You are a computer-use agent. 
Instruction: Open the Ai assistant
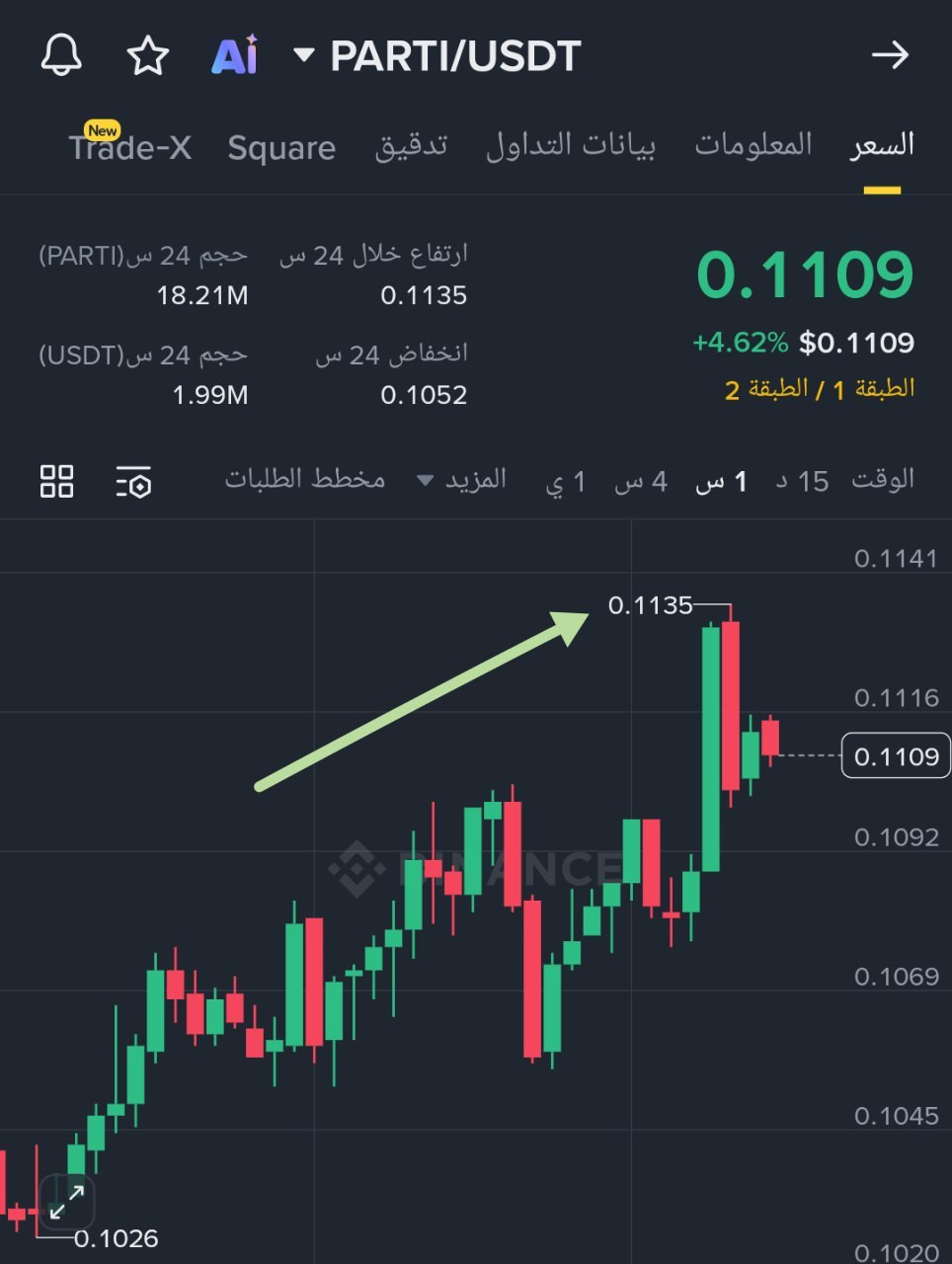click(235, 55)
